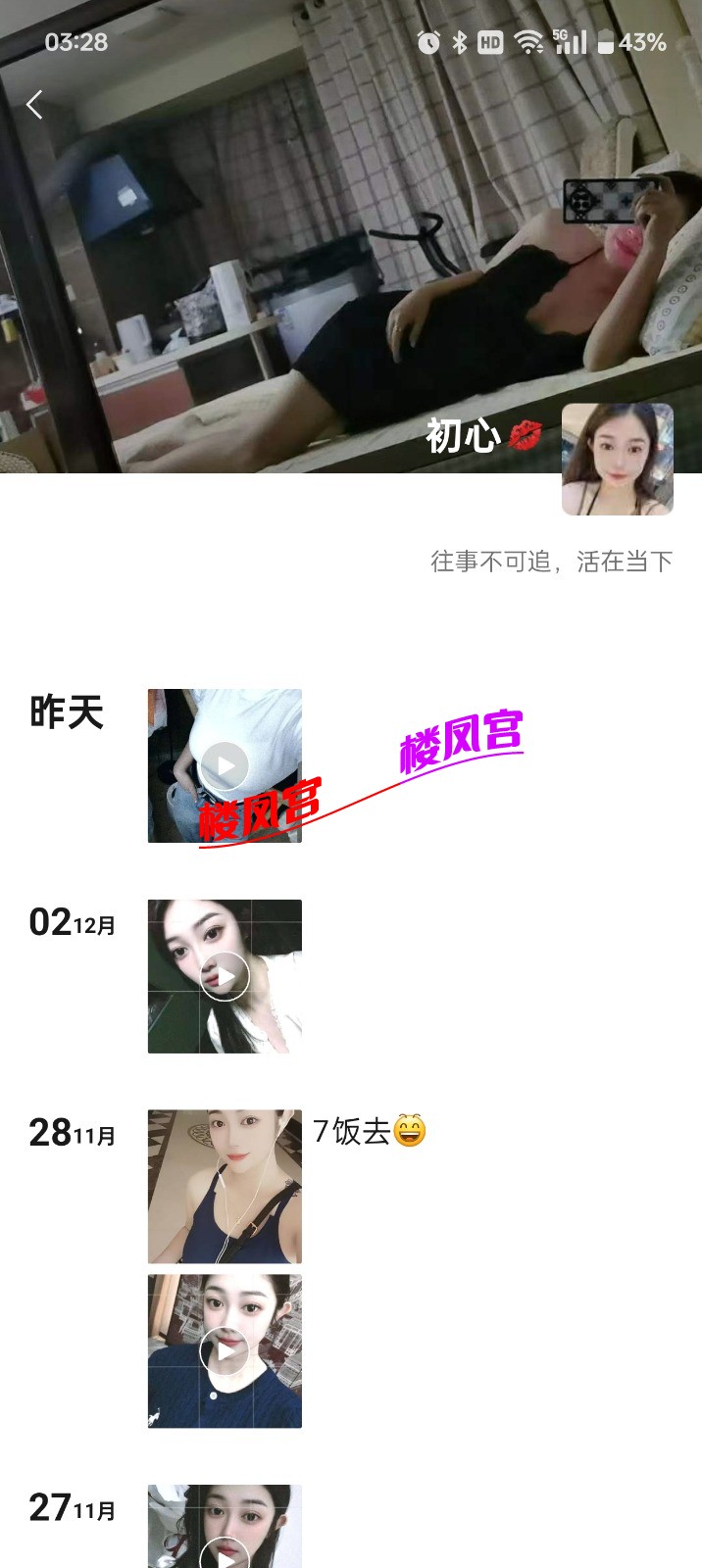Open the profile avatar next to 初心

point(617,459)
